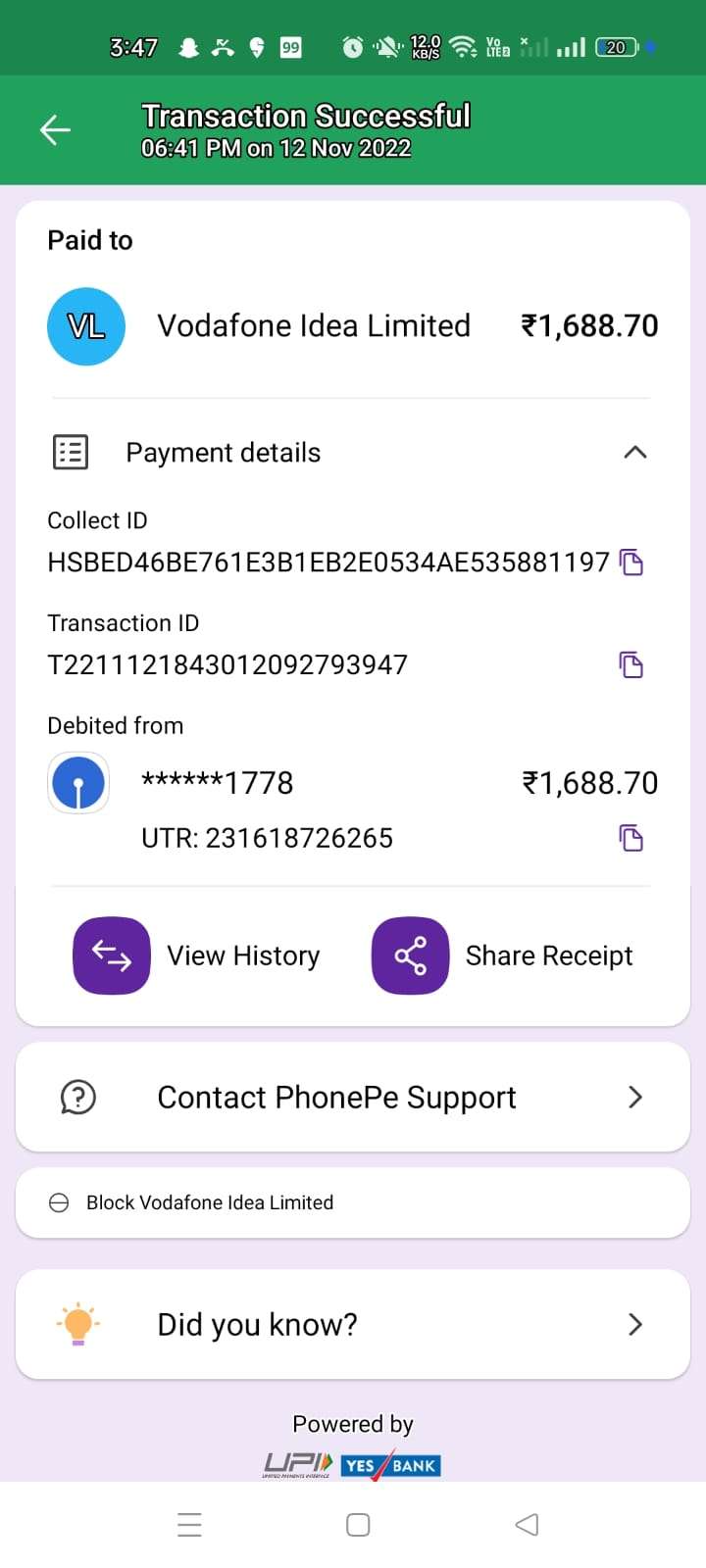Open Contact PhonePe Support
706x1568 pixels.
click(353, 1097)
